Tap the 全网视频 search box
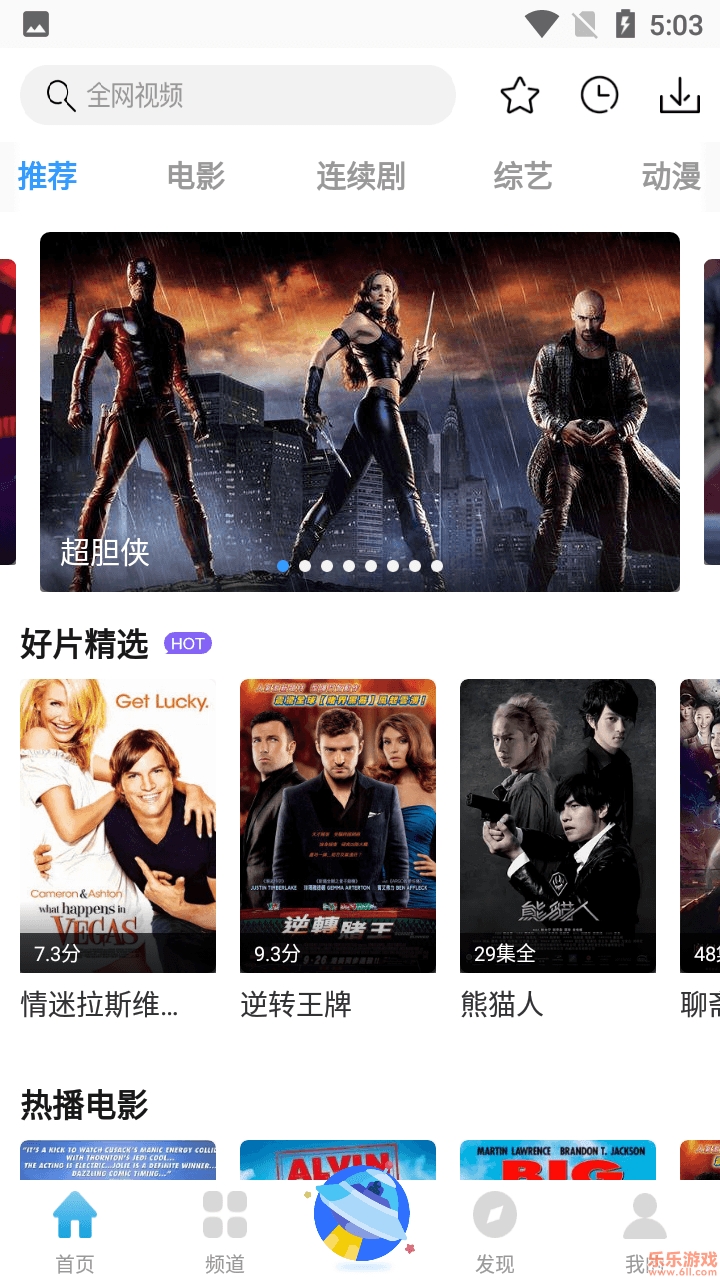Viewport: 720px width, 1280px height. point(238,96)
